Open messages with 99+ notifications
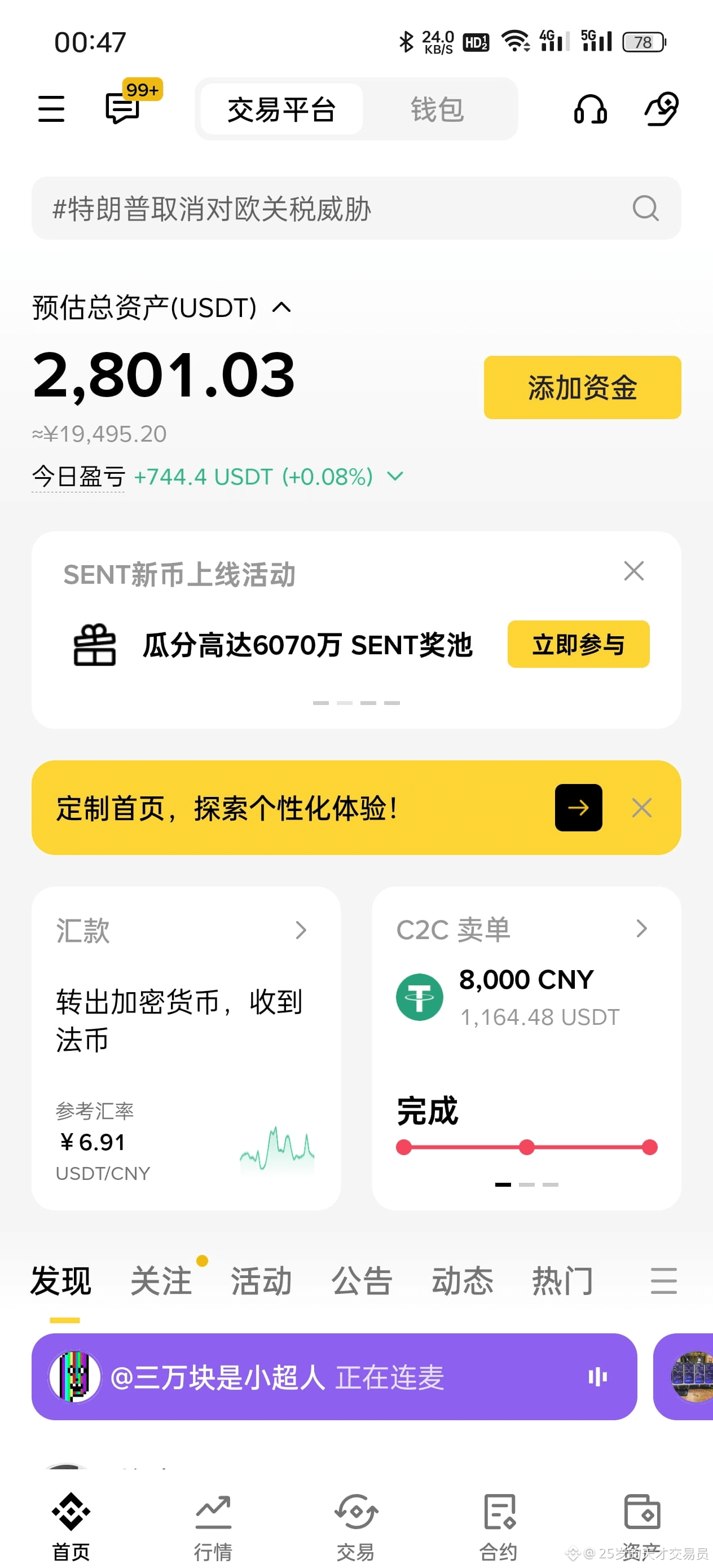Viewport: 713px width, 1568px height. pos(121,109)
